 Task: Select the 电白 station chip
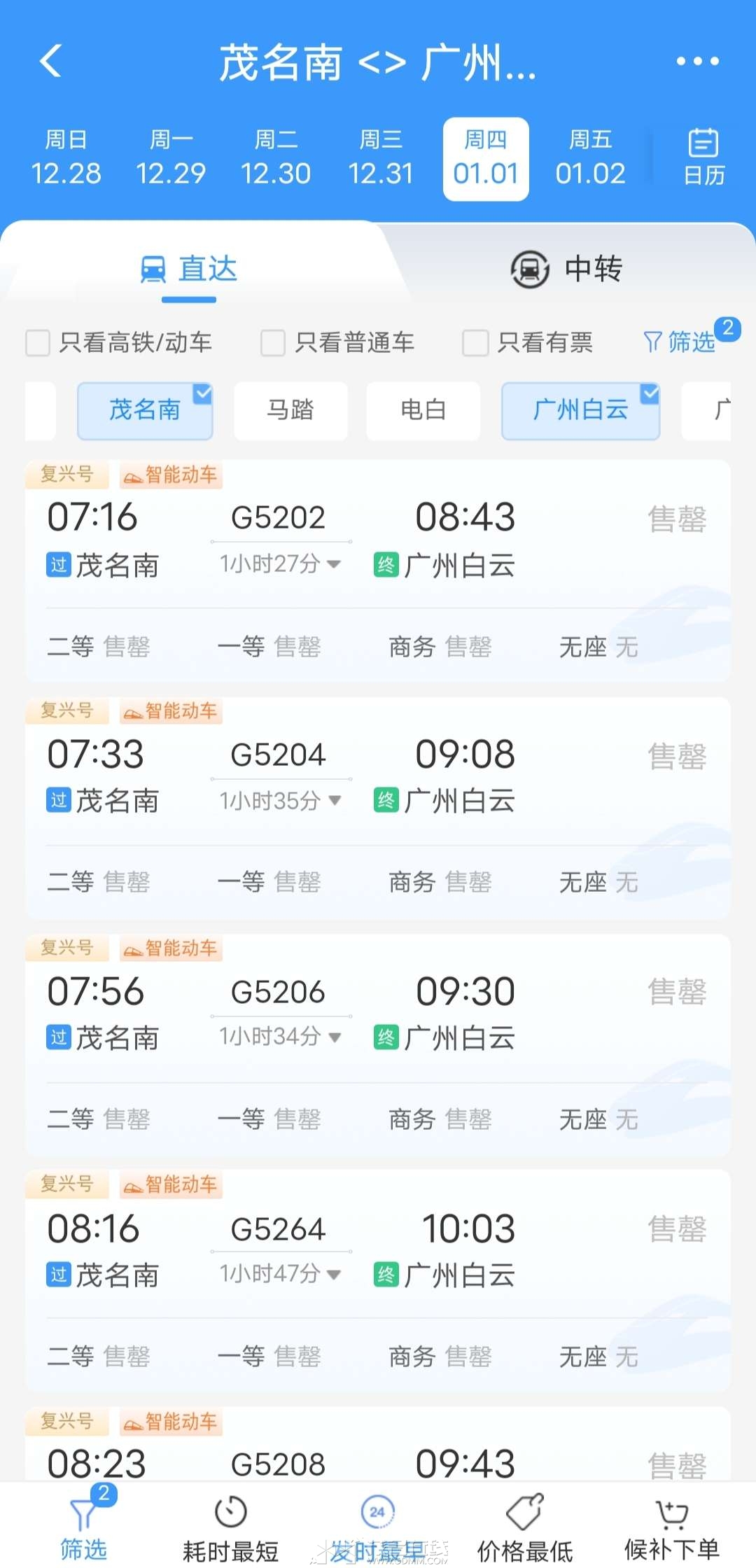423,410
